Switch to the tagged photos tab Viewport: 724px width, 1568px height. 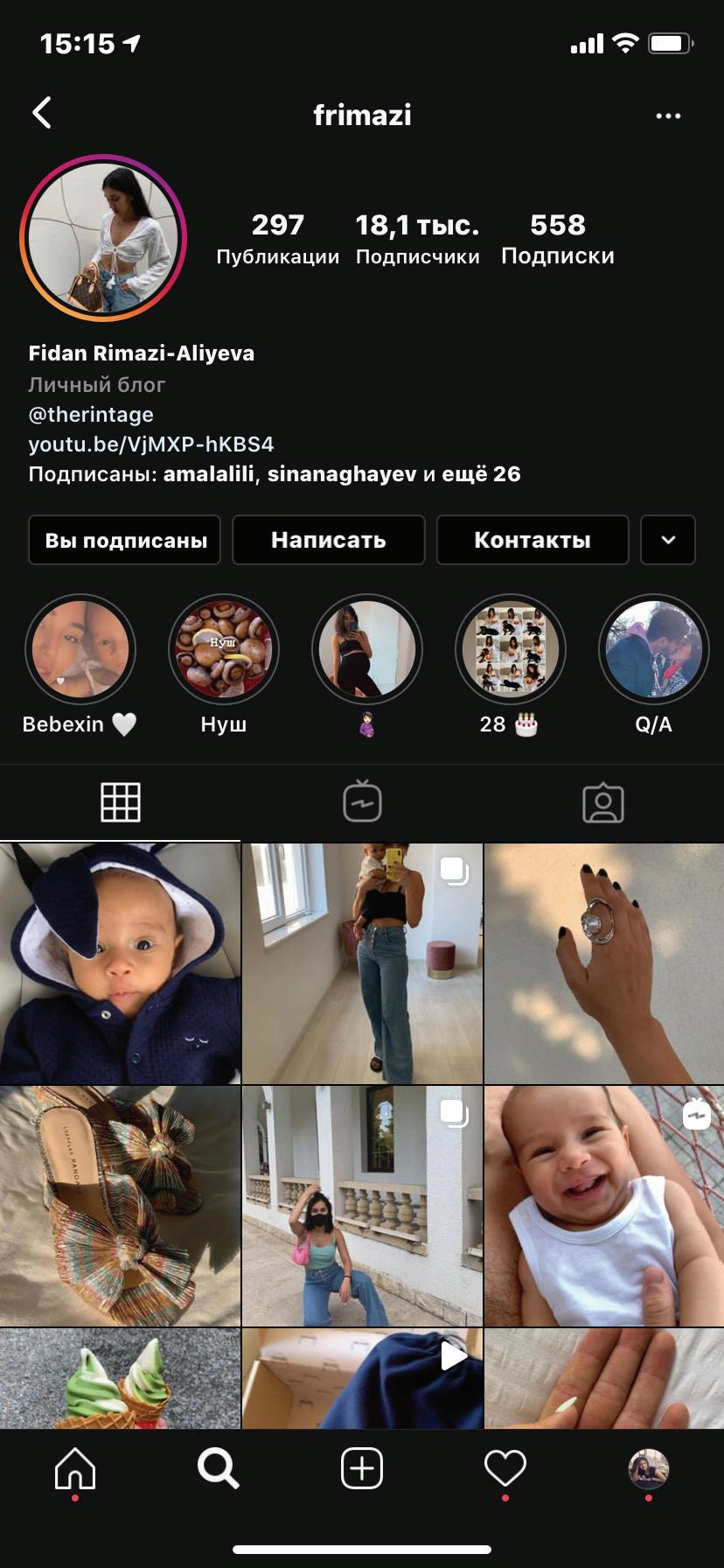point(603,802)
